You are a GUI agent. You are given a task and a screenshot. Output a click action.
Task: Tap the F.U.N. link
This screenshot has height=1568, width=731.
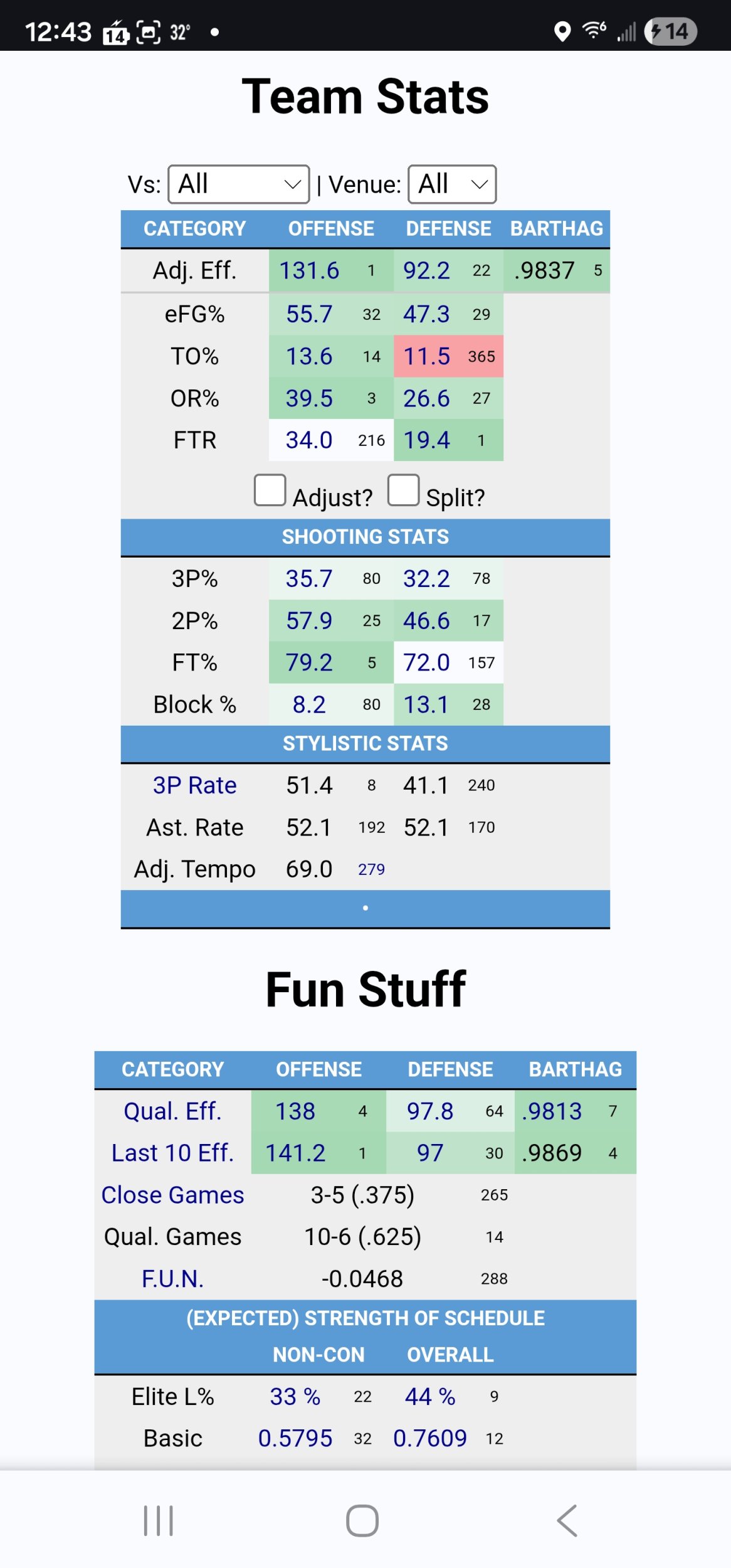(x=173, y=1278)
